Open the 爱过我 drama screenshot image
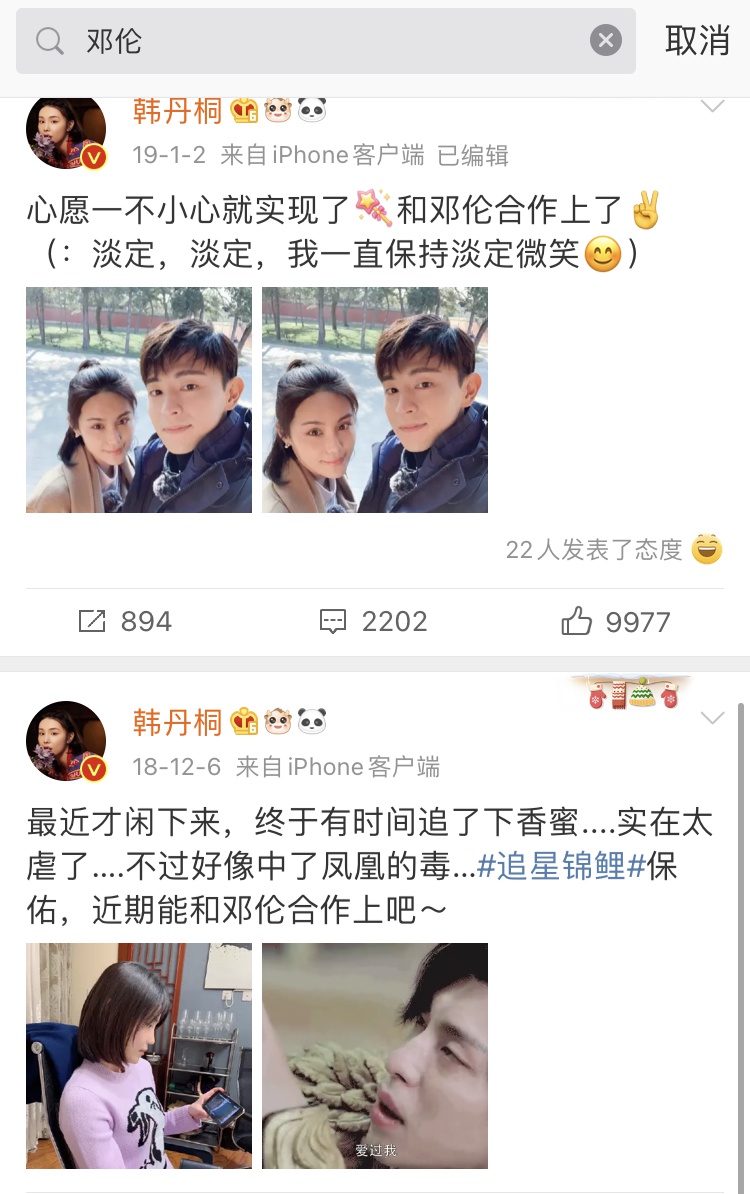 coord(375,1055)
